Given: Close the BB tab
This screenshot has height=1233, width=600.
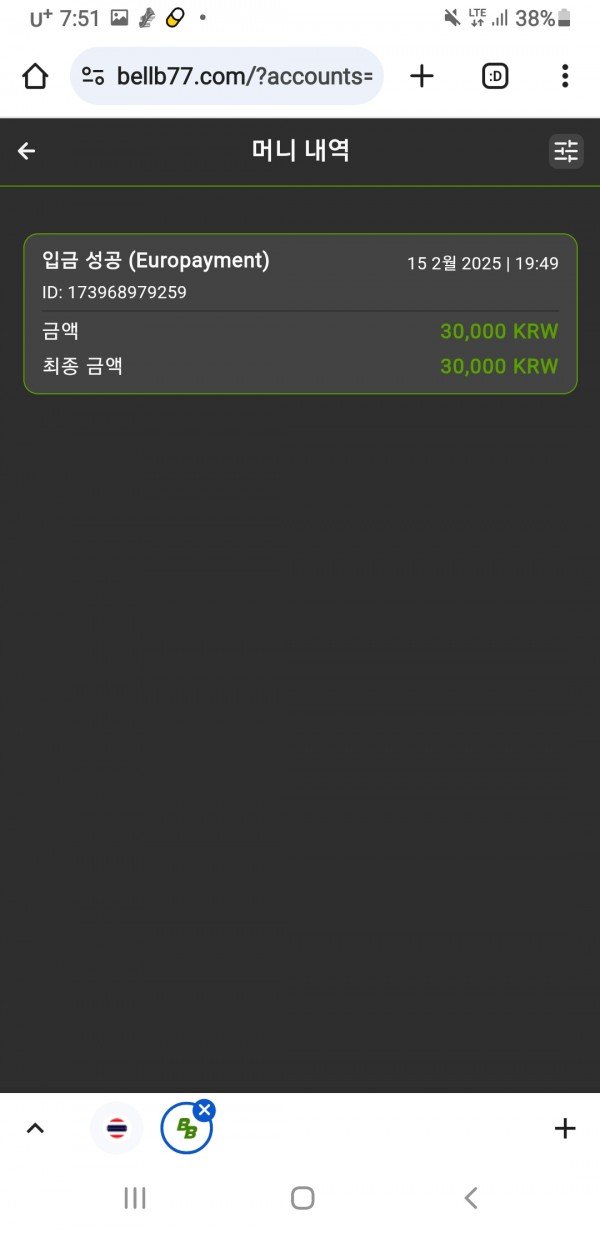Looking at the screenshot, I should 204,1109.
